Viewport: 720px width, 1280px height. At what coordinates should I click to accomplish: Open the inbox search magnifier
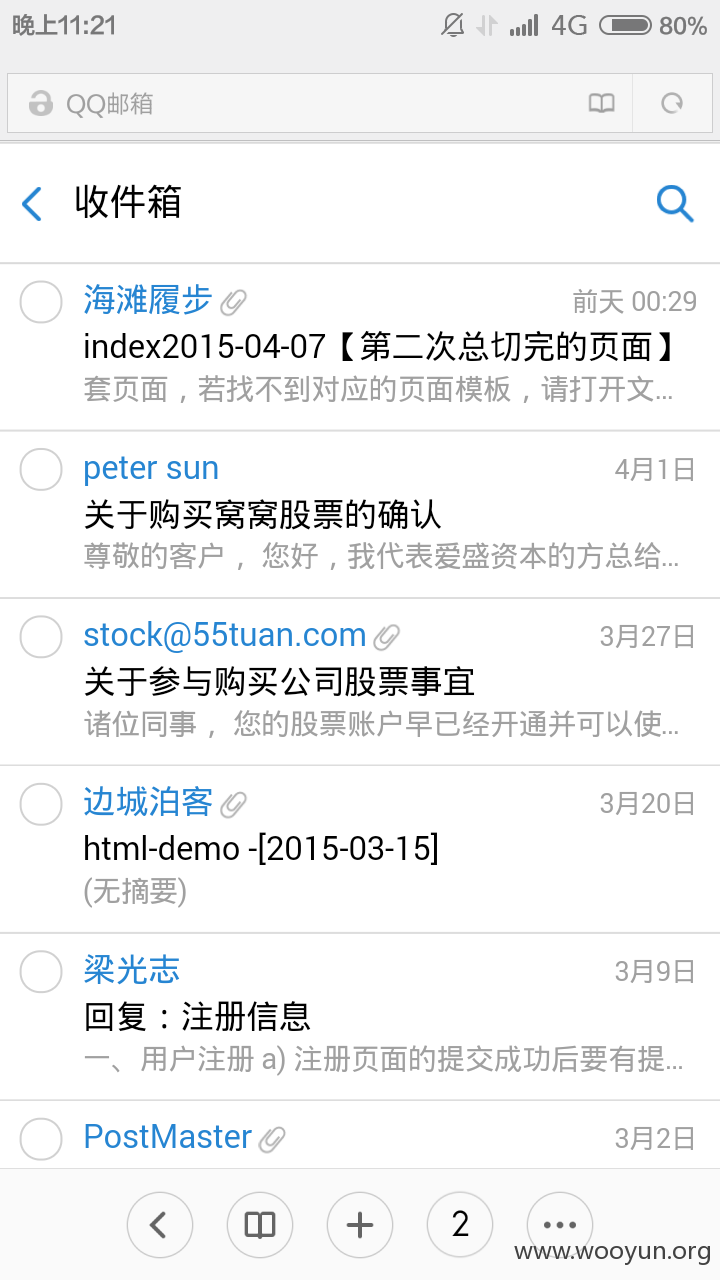pos(675,203)
